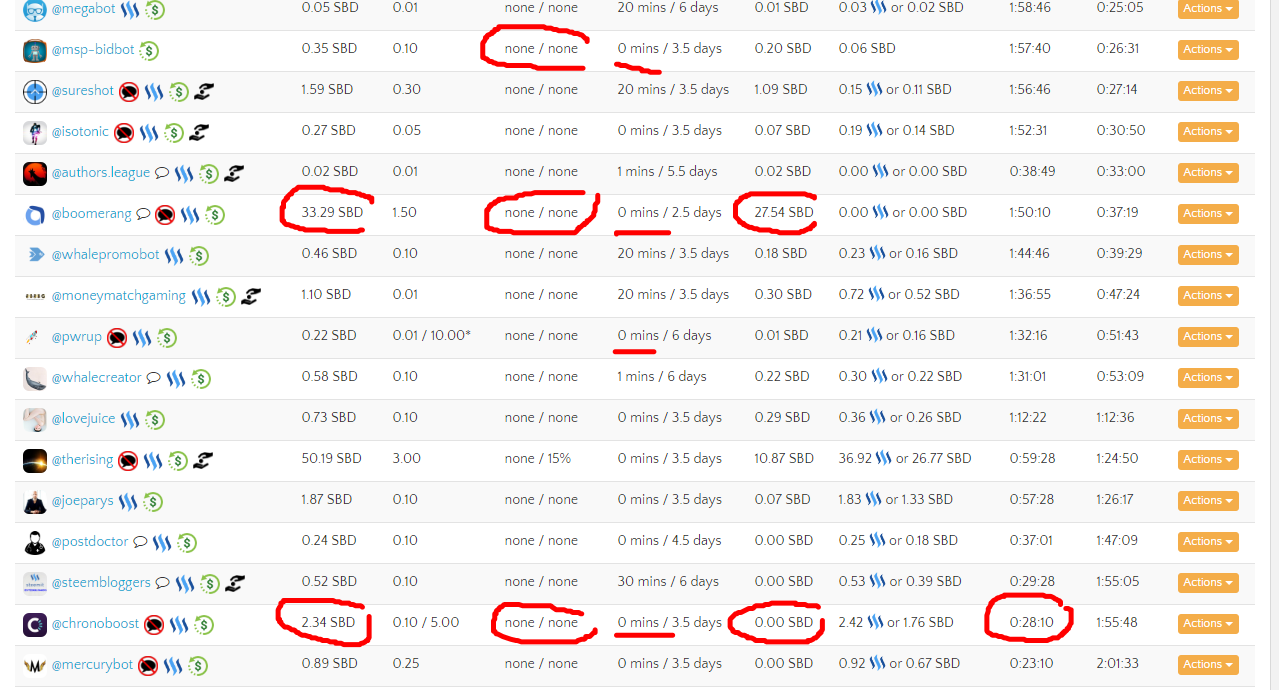Open Actions dropdown for @msp-bidbot
The width and height of the screenshot is (1279, 690).
click(x=1207, y=49)
